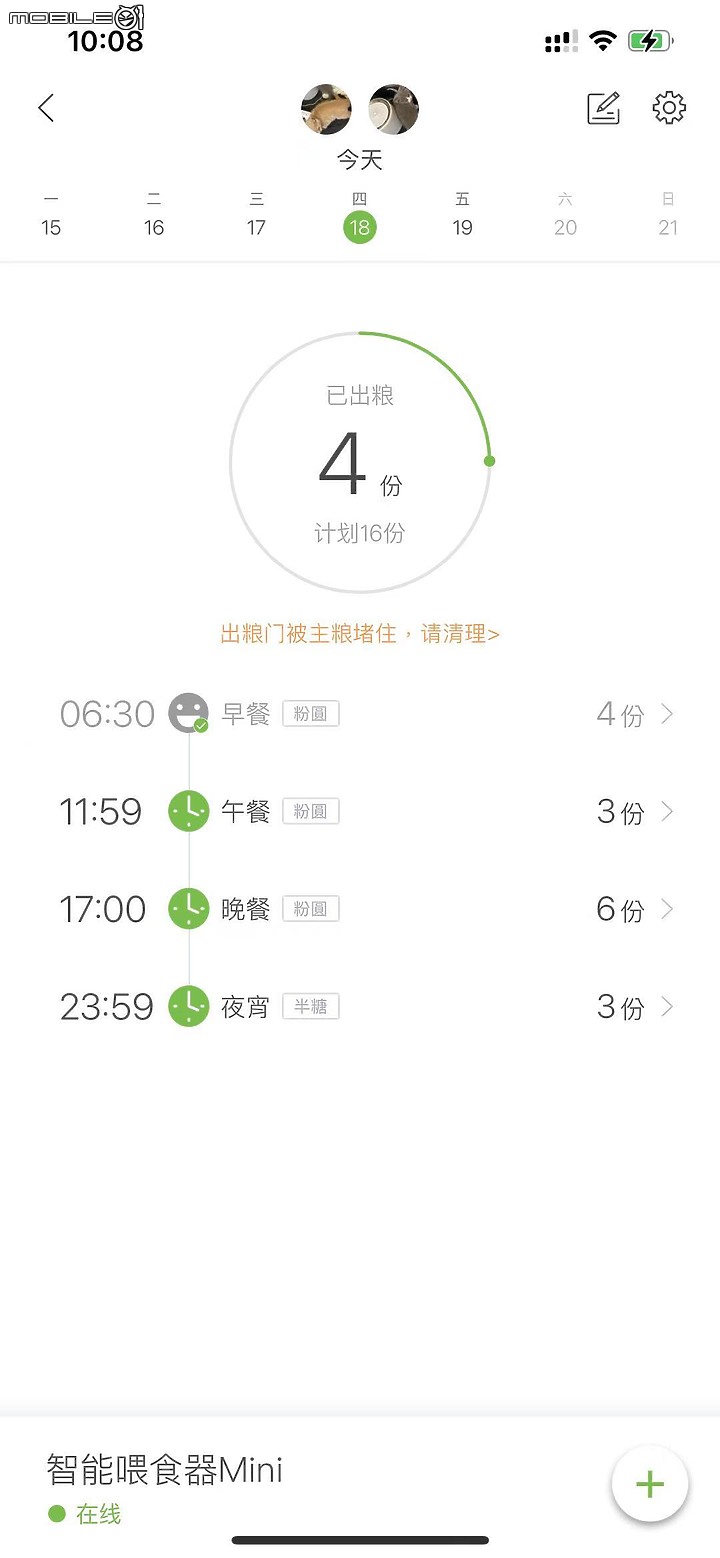This screenshot has height=1558, width=720.
Task: Select Monday the 15th
Action: click(51, 216)
